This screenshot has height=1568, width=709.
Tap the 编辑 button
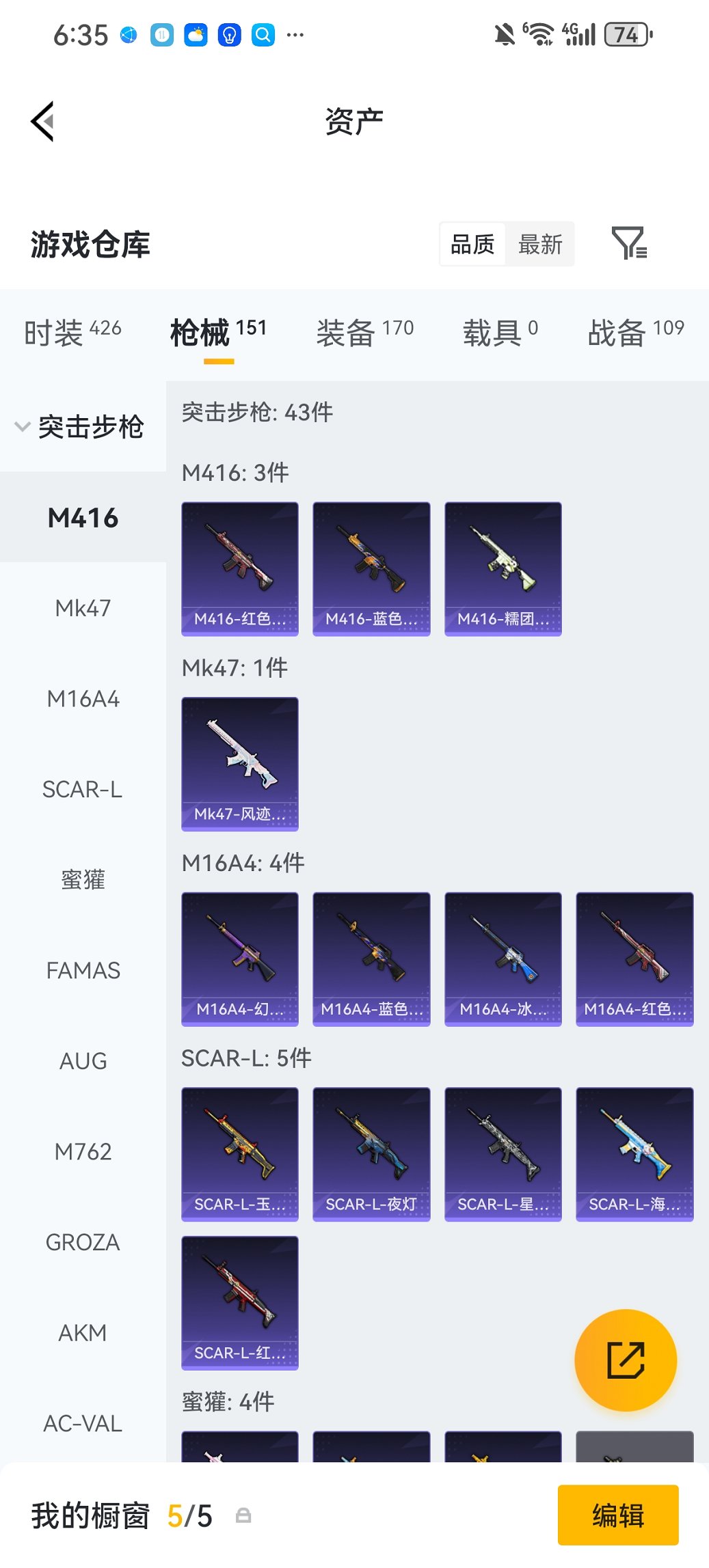click(x=617, y=1514)
